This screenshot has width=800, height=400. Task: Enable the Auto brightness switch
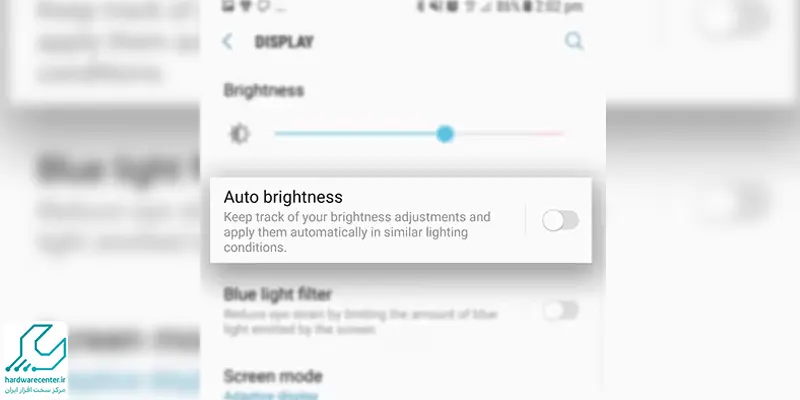[560, 221]
